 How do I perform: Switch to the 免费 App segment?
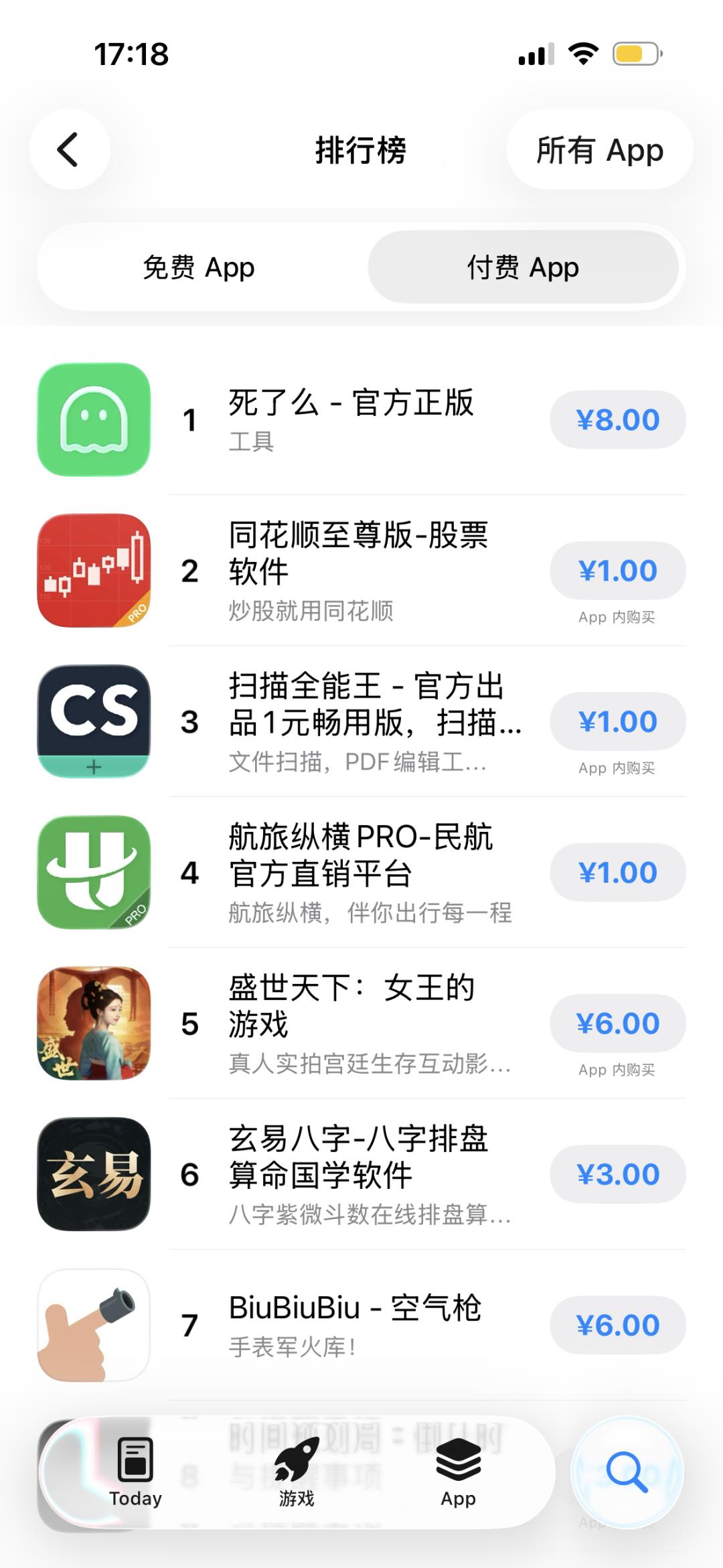click(197, 266)
